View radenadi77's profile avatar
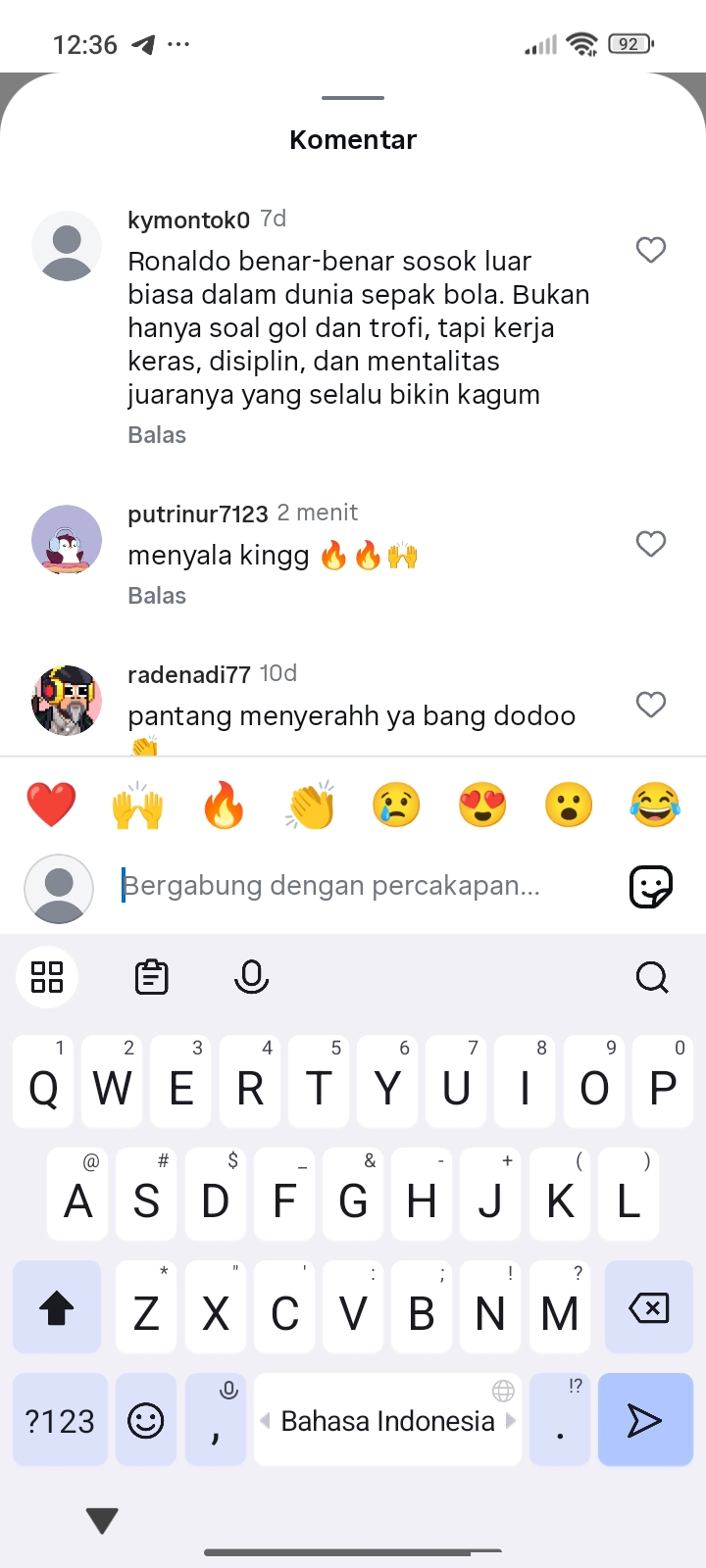 [67, 701]
